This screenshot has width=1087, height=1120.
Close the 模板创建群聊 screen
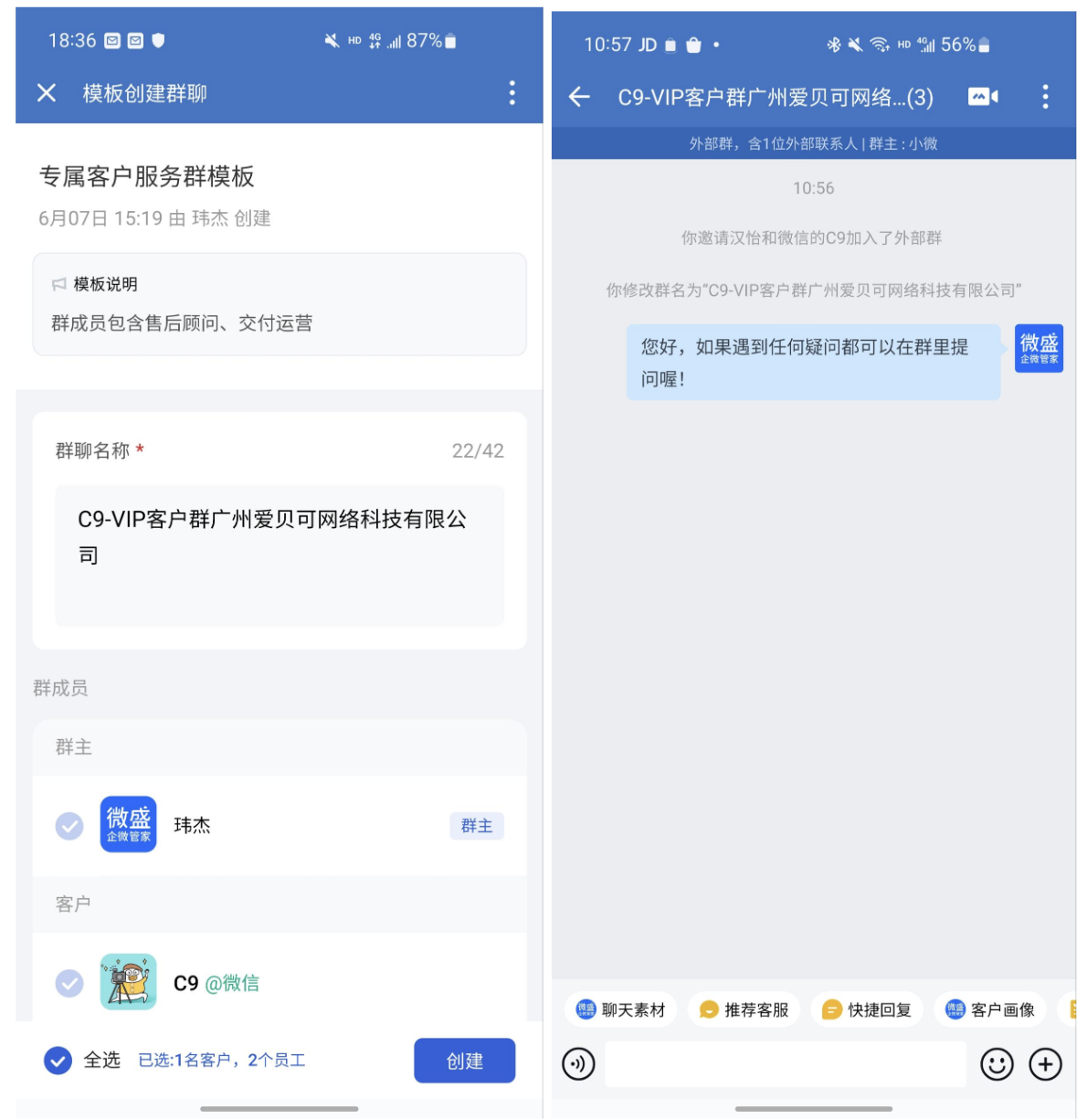point(47,92)
